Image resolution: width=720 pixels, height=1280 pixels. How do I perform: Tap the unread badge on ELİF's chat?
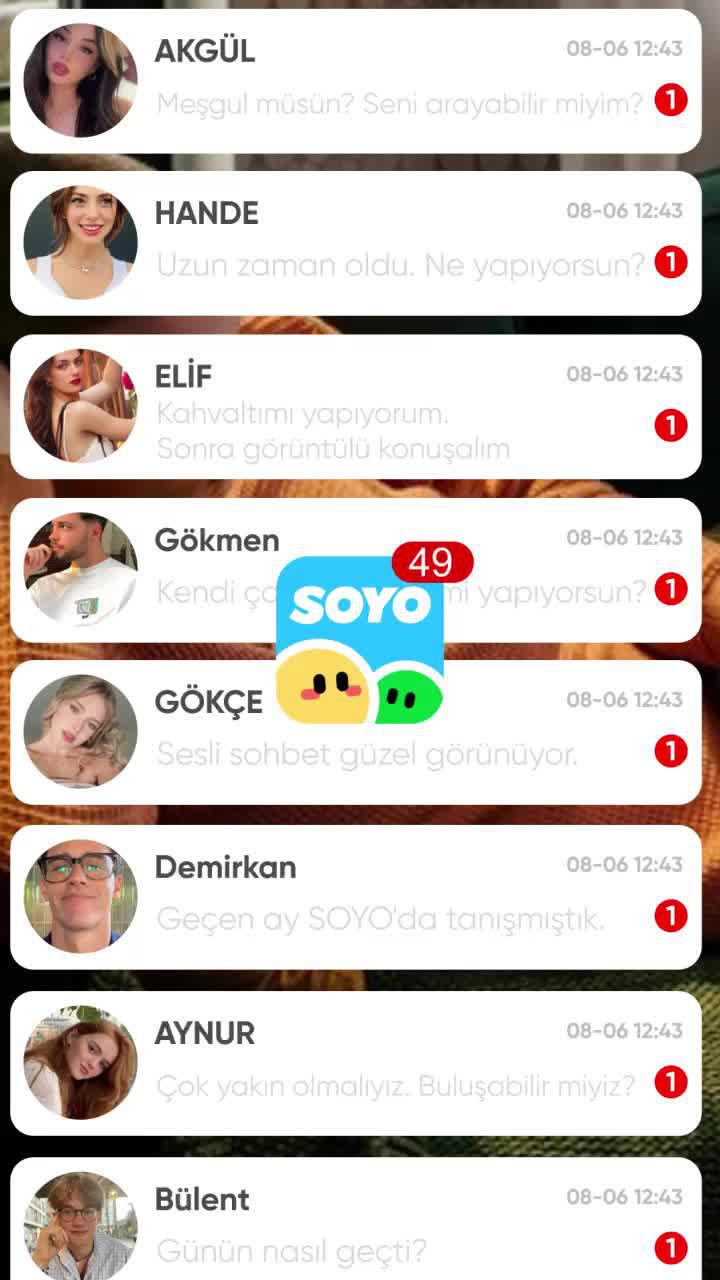click(671, 425)
